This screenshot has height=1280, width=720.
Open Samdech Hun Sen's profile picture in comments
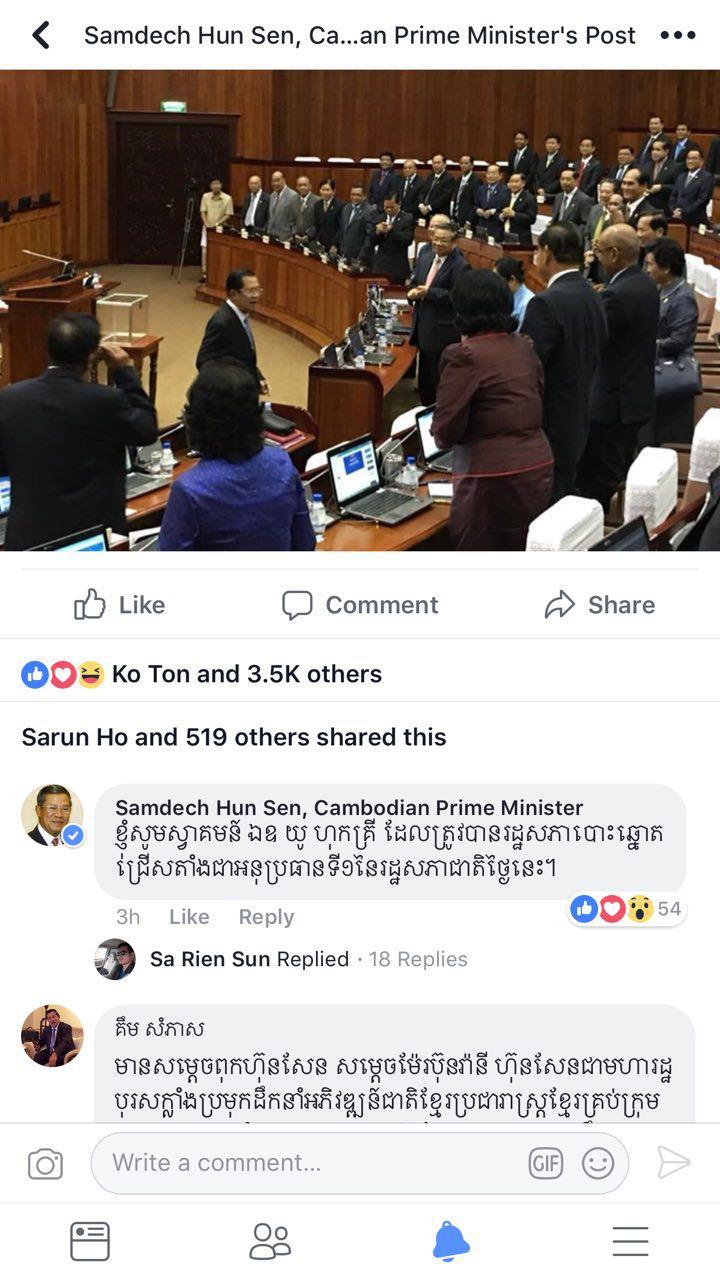pyautogui.click(x=52, y=815)
